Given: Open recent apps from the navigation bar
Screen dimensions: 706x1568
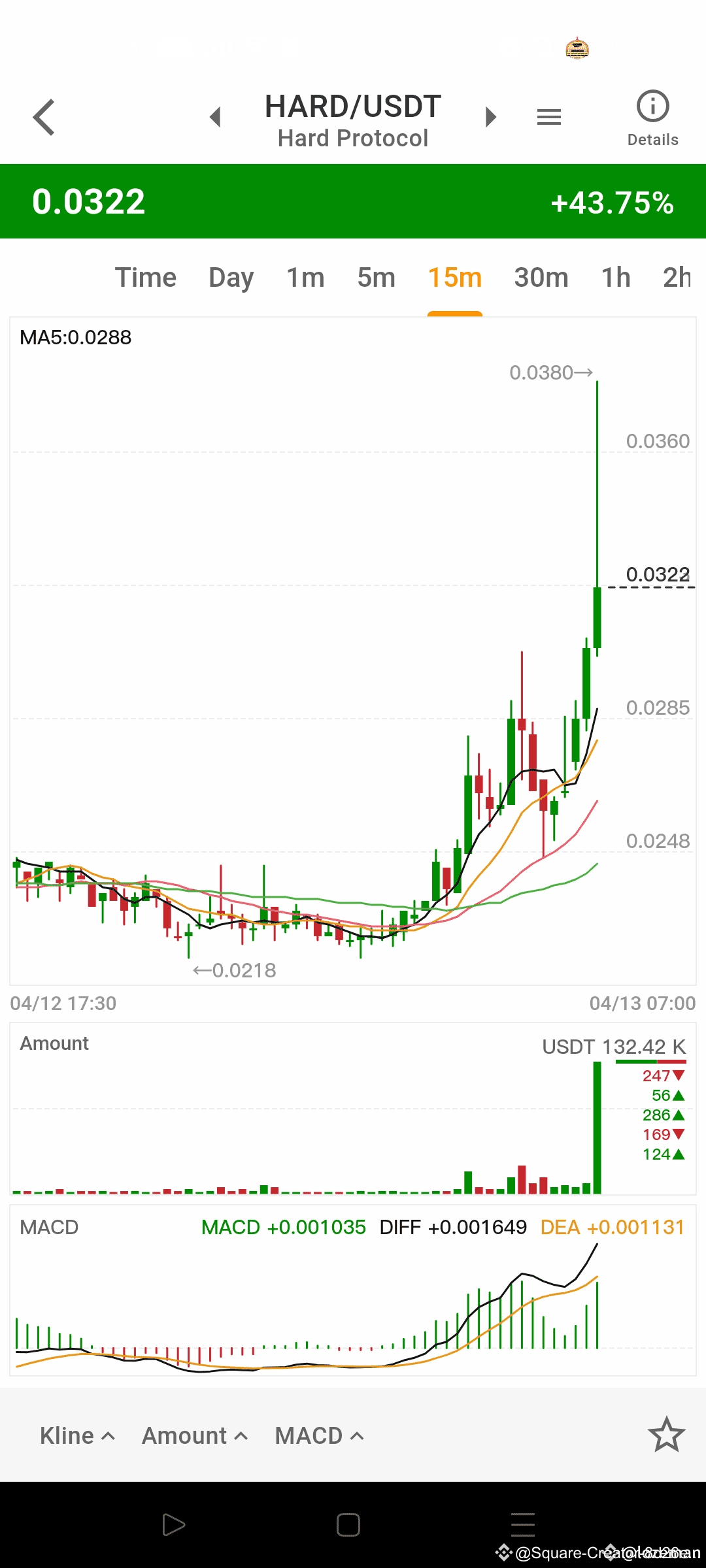Looking at the screenshot, I should click(523, 1525).
